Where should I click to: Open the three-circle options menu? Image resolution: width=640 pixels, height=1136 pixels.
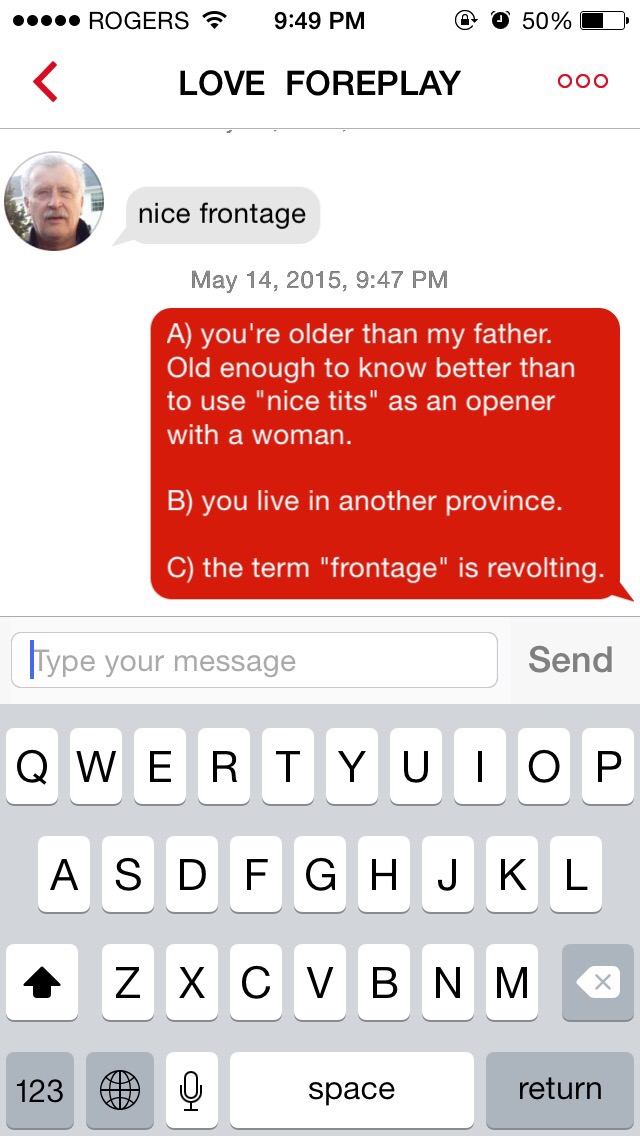tap(583, 82)
